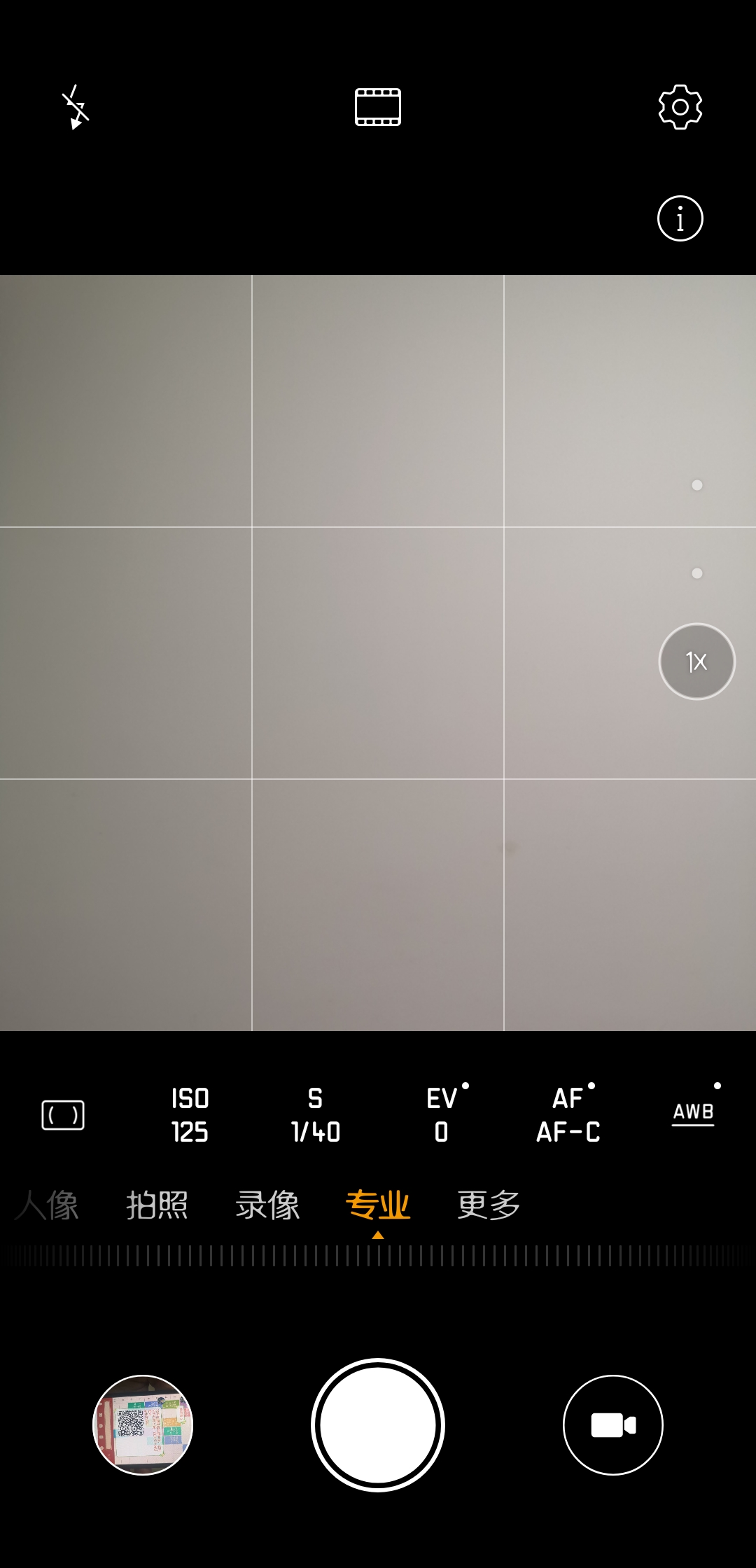Image resolution: width=756 pixels, height=1568 pixels.
Task: Switch to 人像 portrait mode
Action: coord(48,1205)
